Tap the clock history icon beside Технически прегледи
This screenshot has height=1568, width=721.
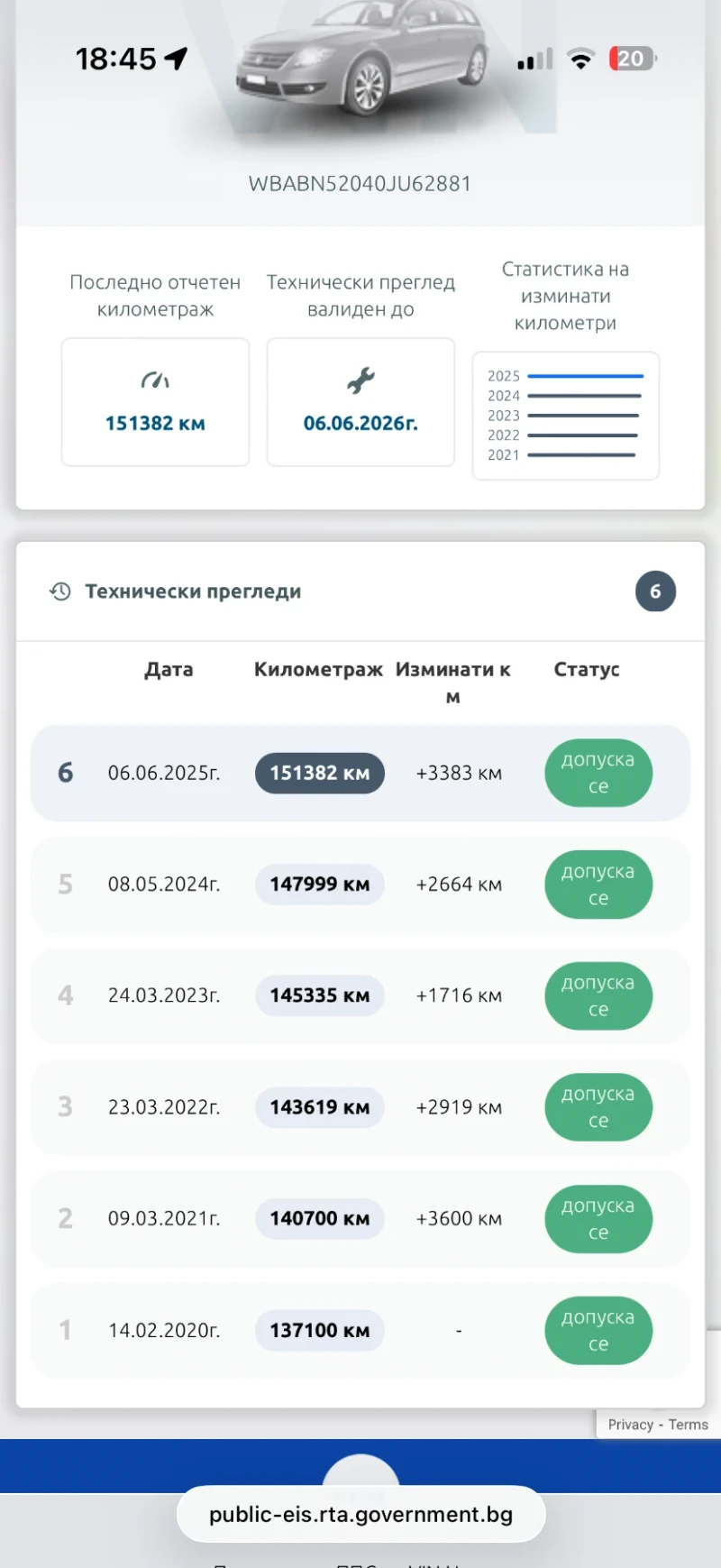(x=59, y=591)
